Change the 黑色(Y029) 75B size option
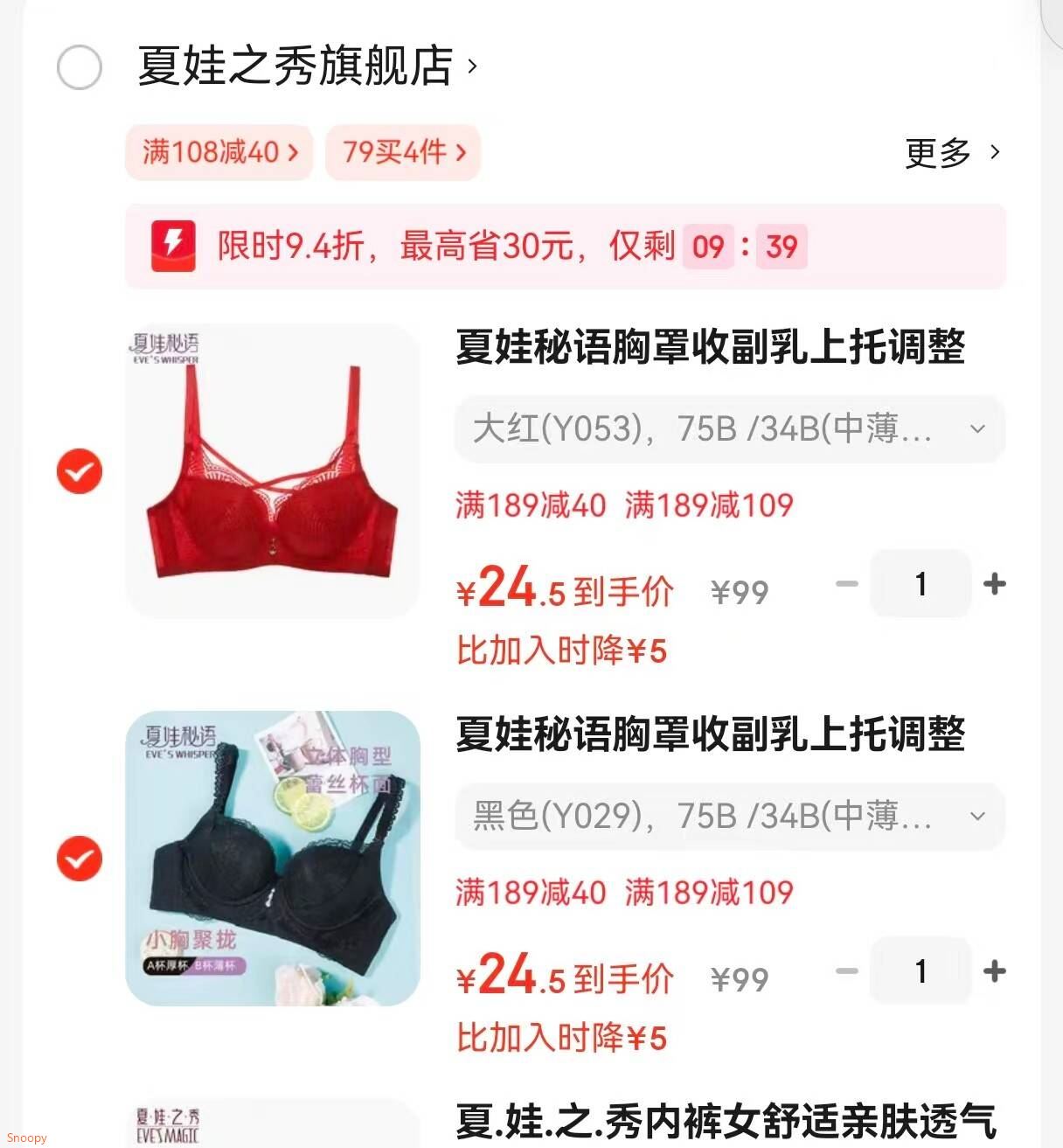Viewport: 1063px width, 1148px height. (729, 817)
